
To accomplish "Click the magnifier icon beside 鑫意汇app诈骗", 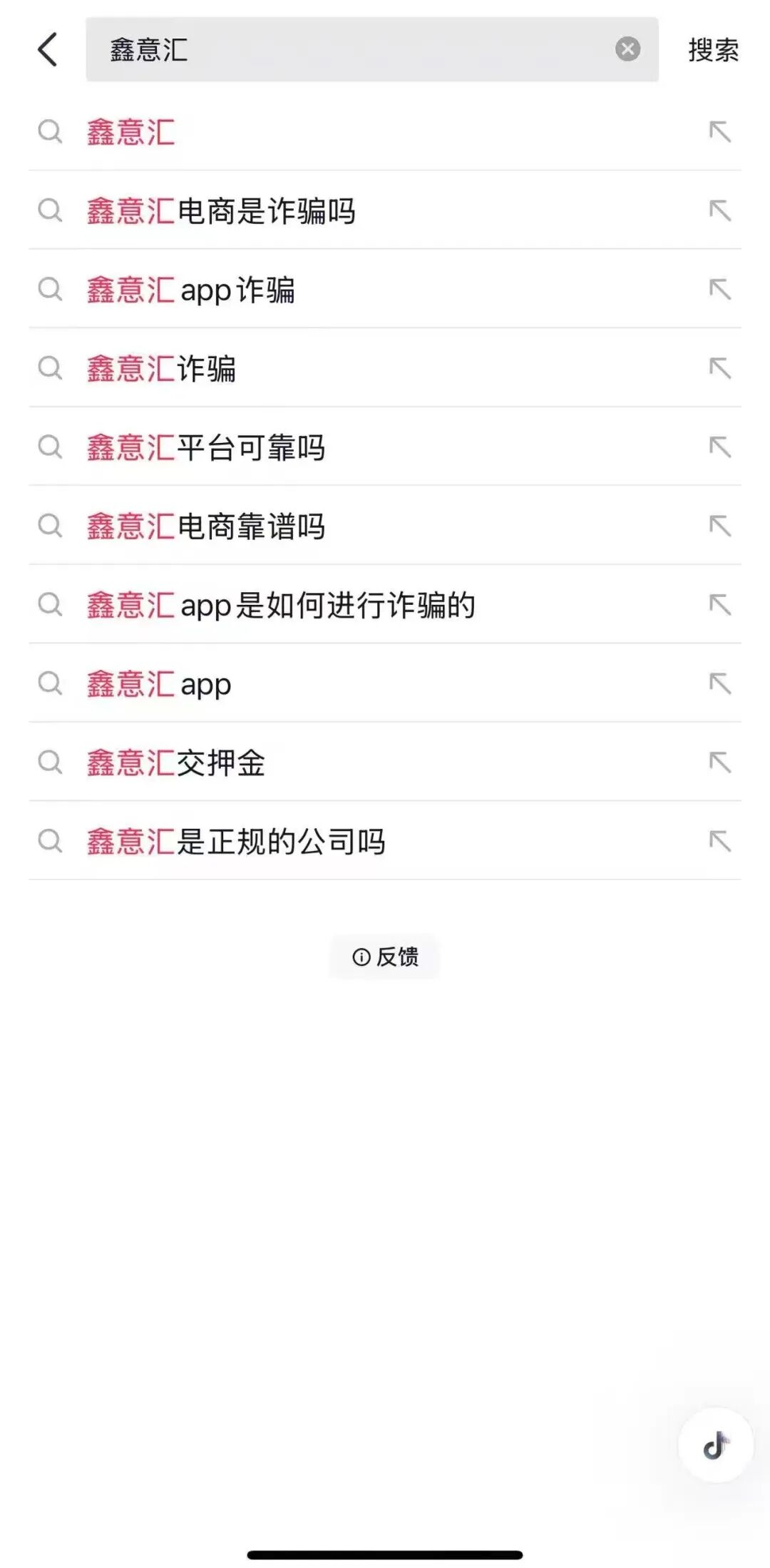I will pos(48,290).
